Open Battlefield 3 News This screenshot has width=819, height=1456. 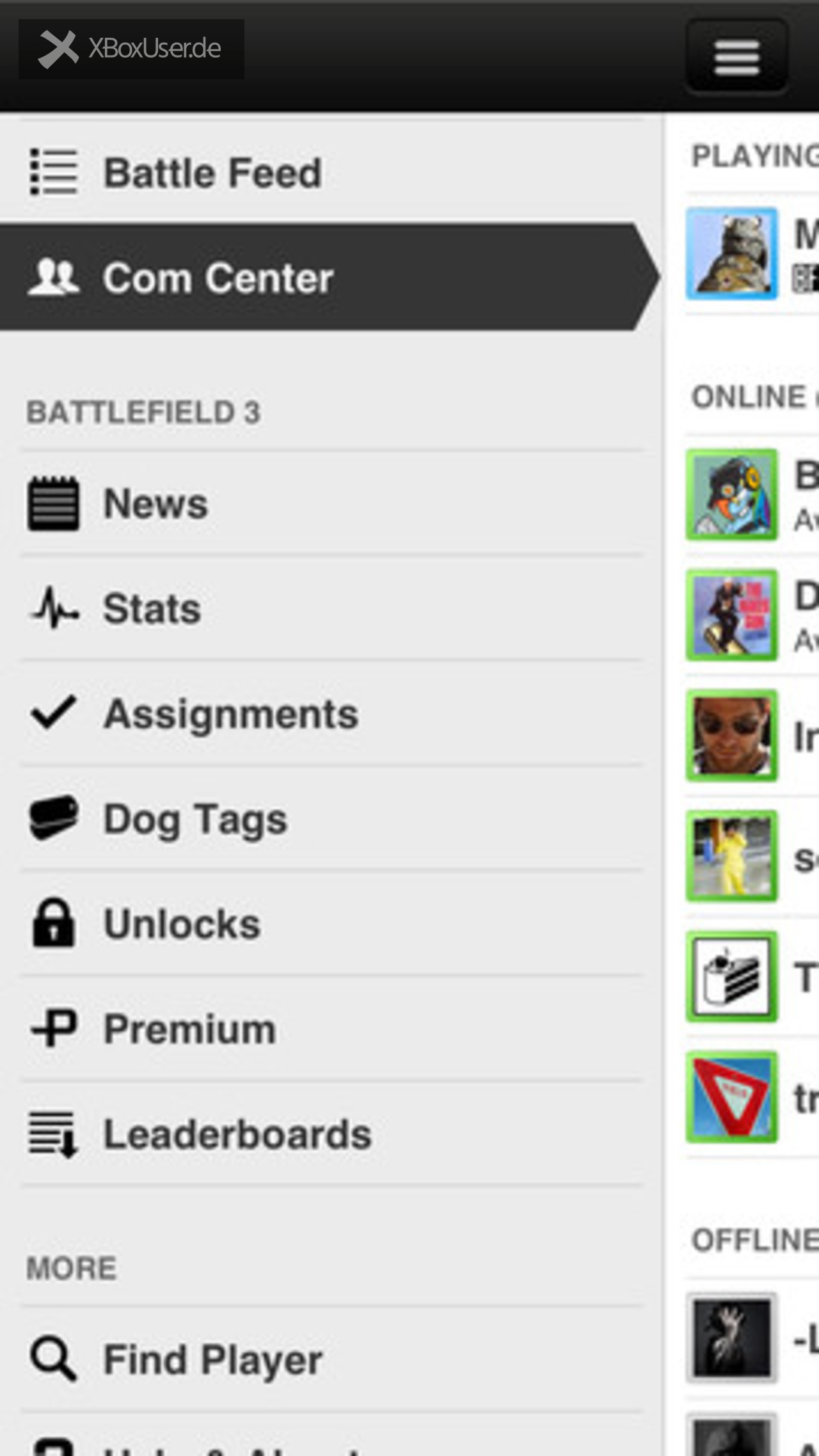pyautogui.click(x=331, y=503)
